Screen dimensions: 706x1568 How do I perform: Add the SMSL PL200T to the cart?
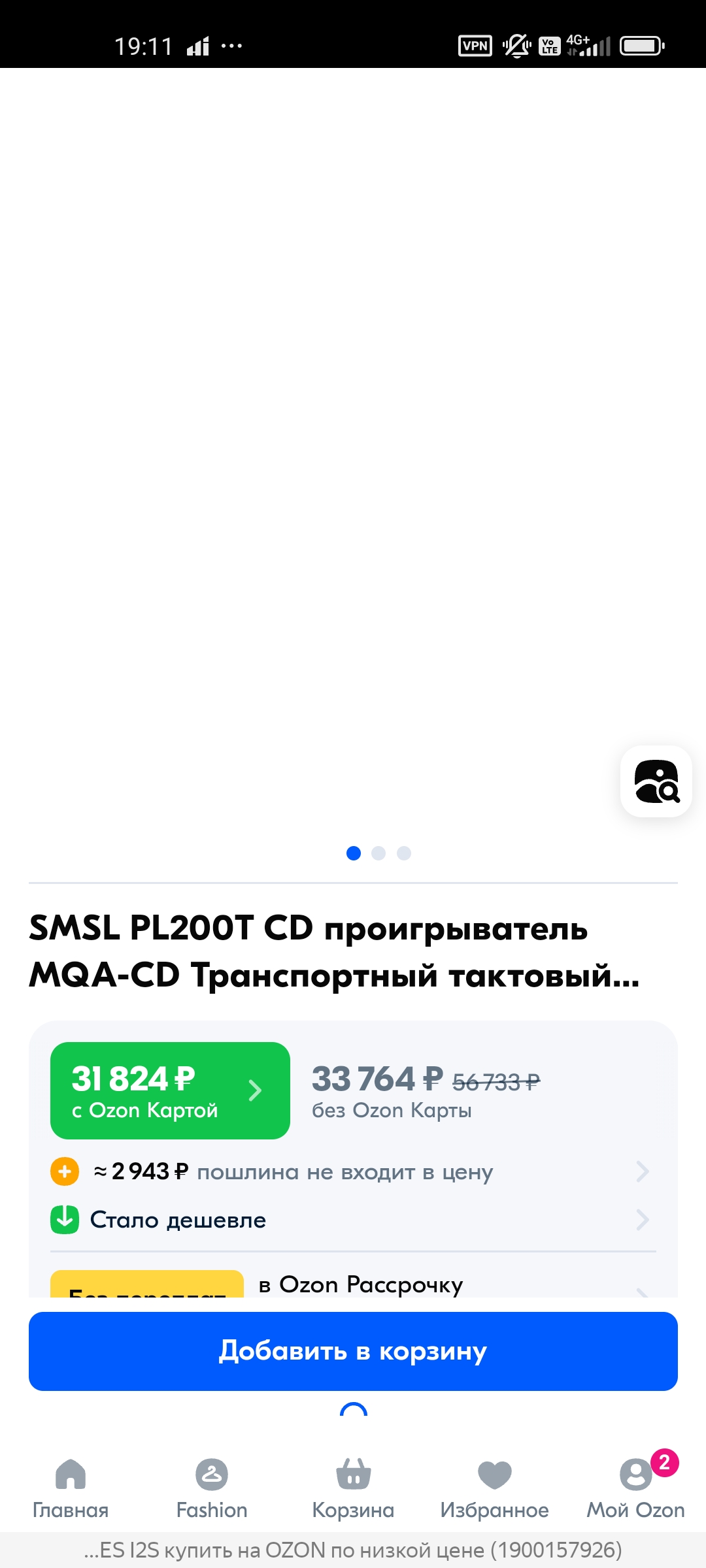click(x=353, y=1351)
